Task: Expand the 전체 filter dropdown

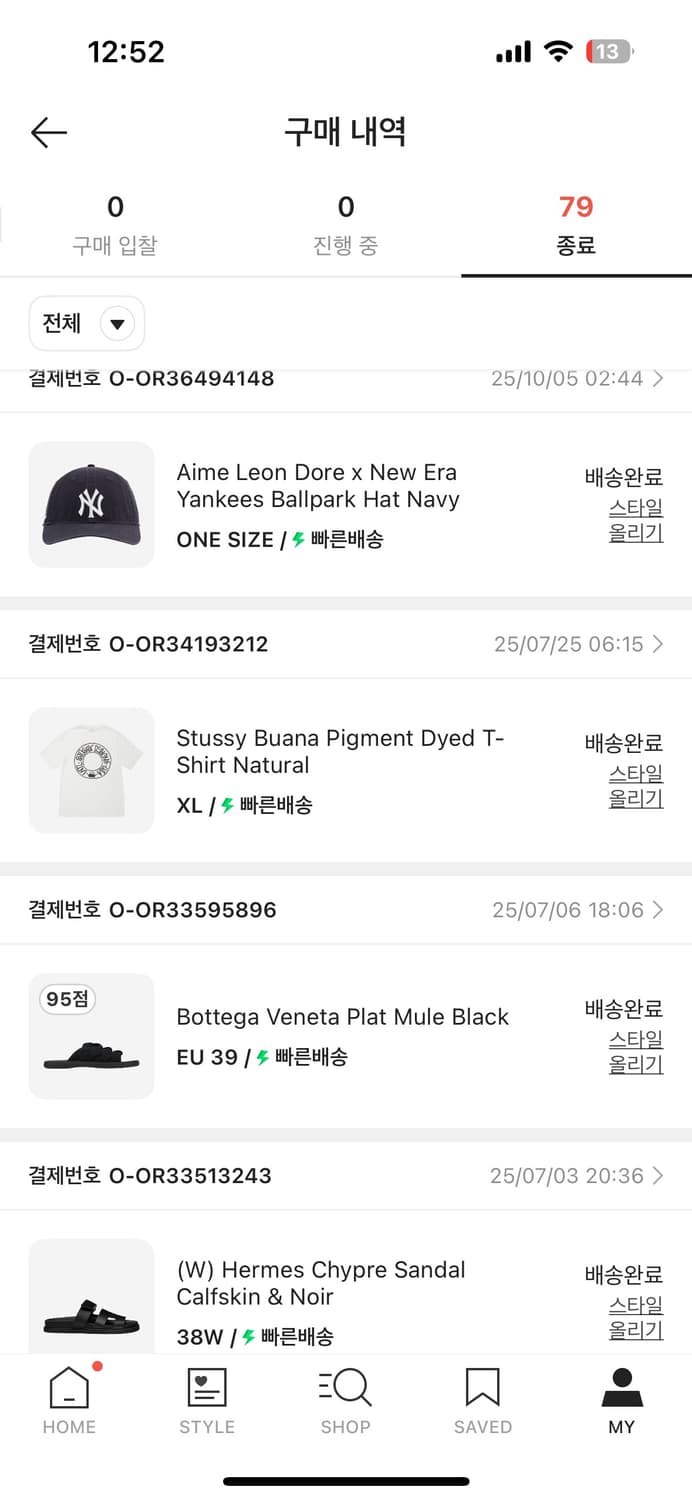Action: pos(87,324)
